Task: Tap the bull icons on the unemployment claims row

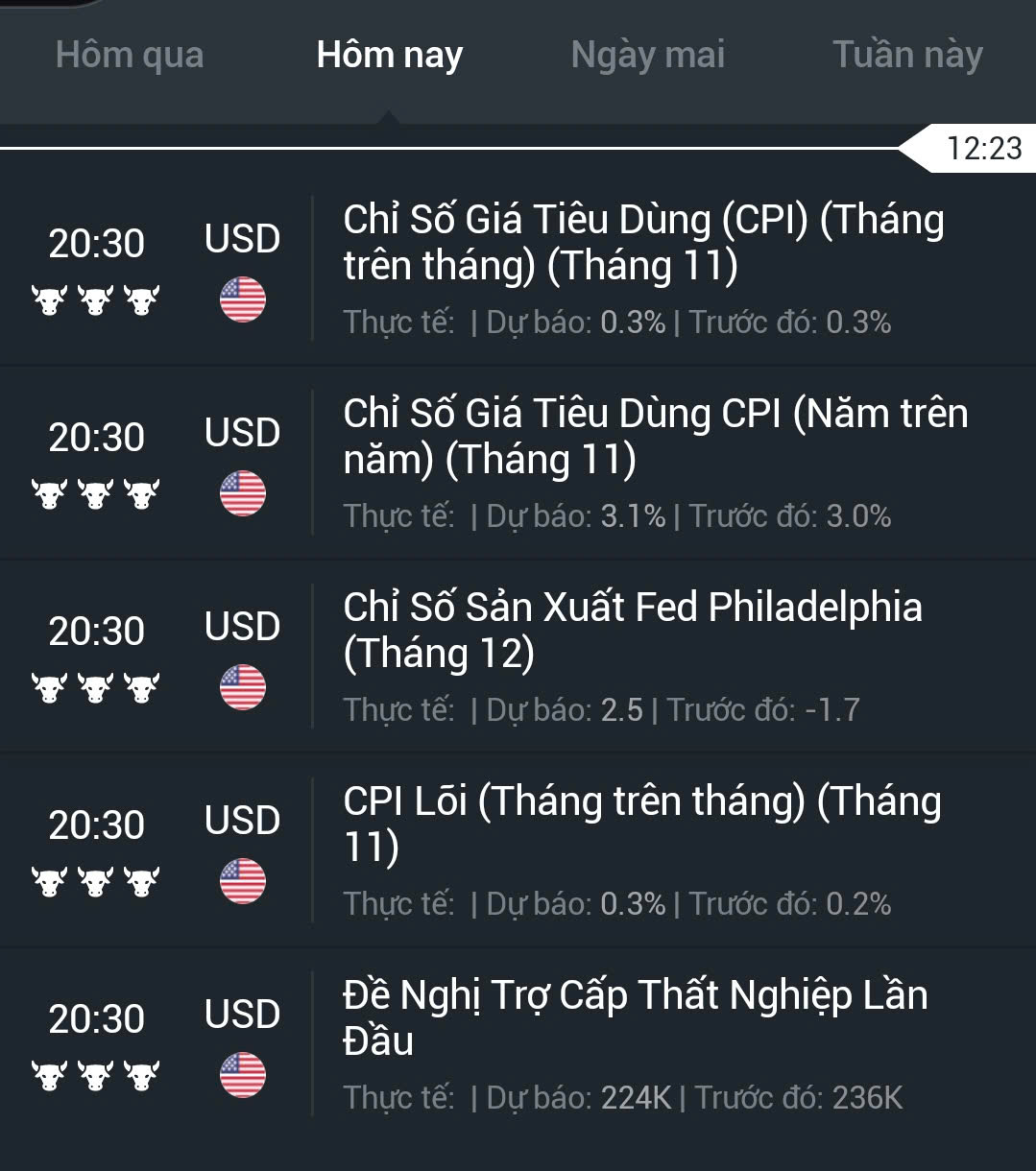Action: pos(95,1074)
